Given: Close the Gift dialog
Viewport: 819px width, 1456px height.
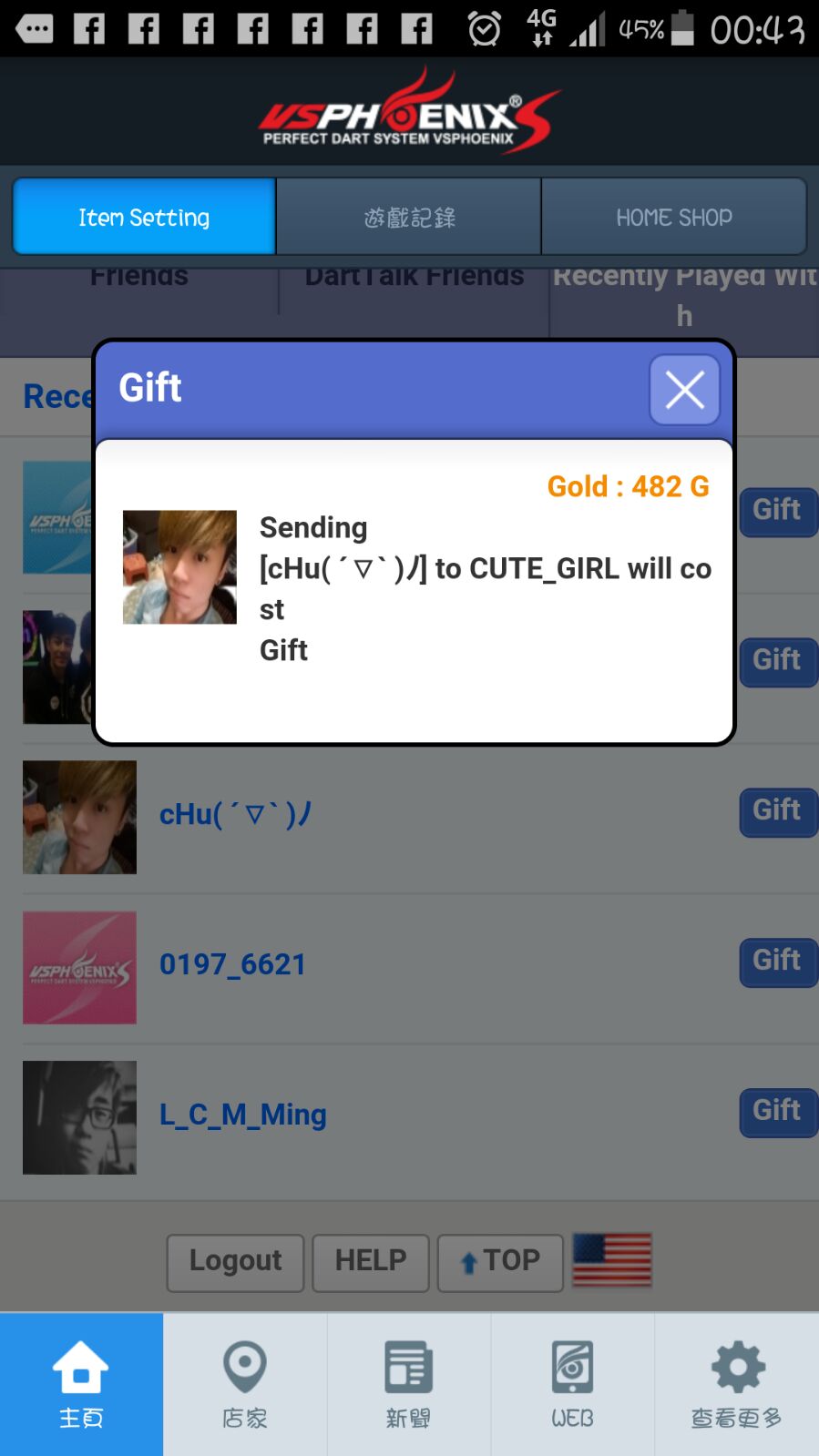Looking at the screenshot, I should pos(684,390).
